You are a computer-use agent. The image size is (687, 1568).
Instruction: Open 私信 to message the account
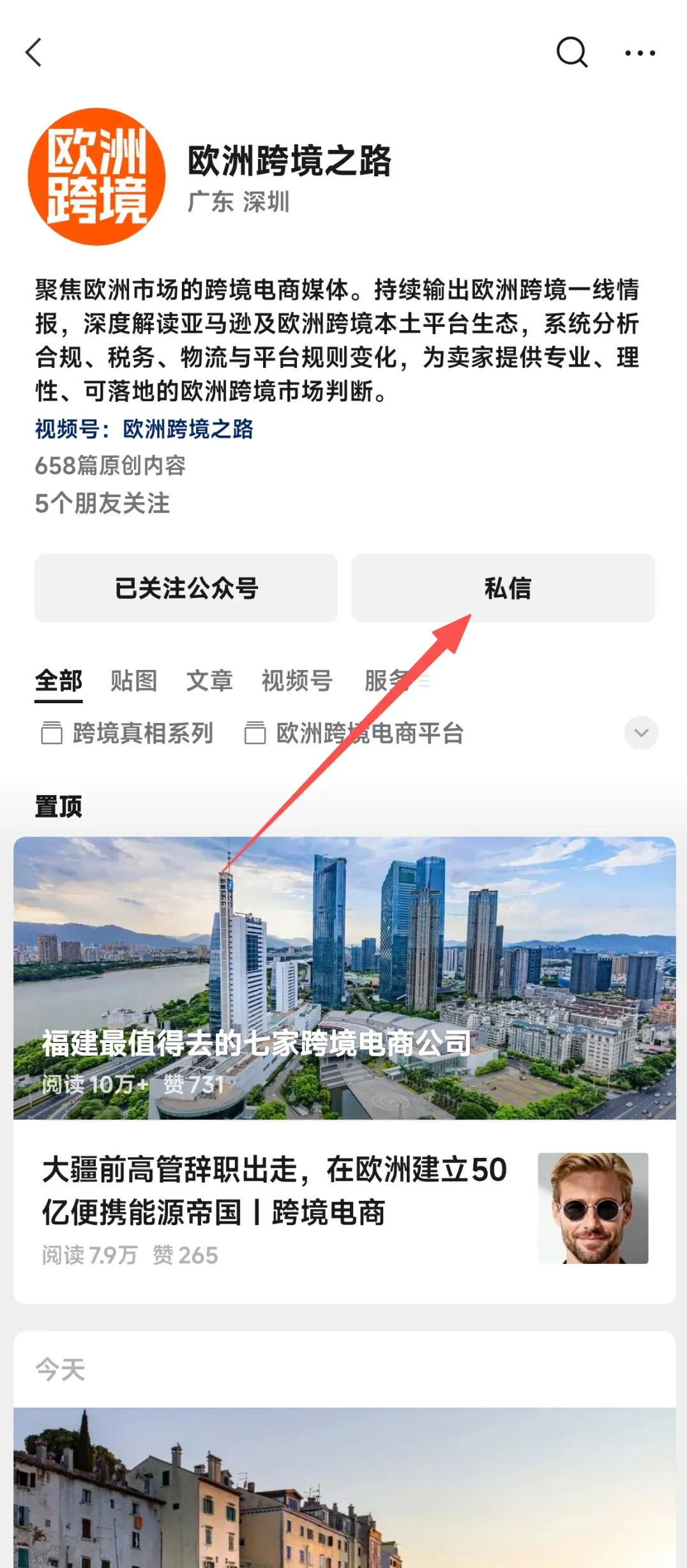pos(503,588)
